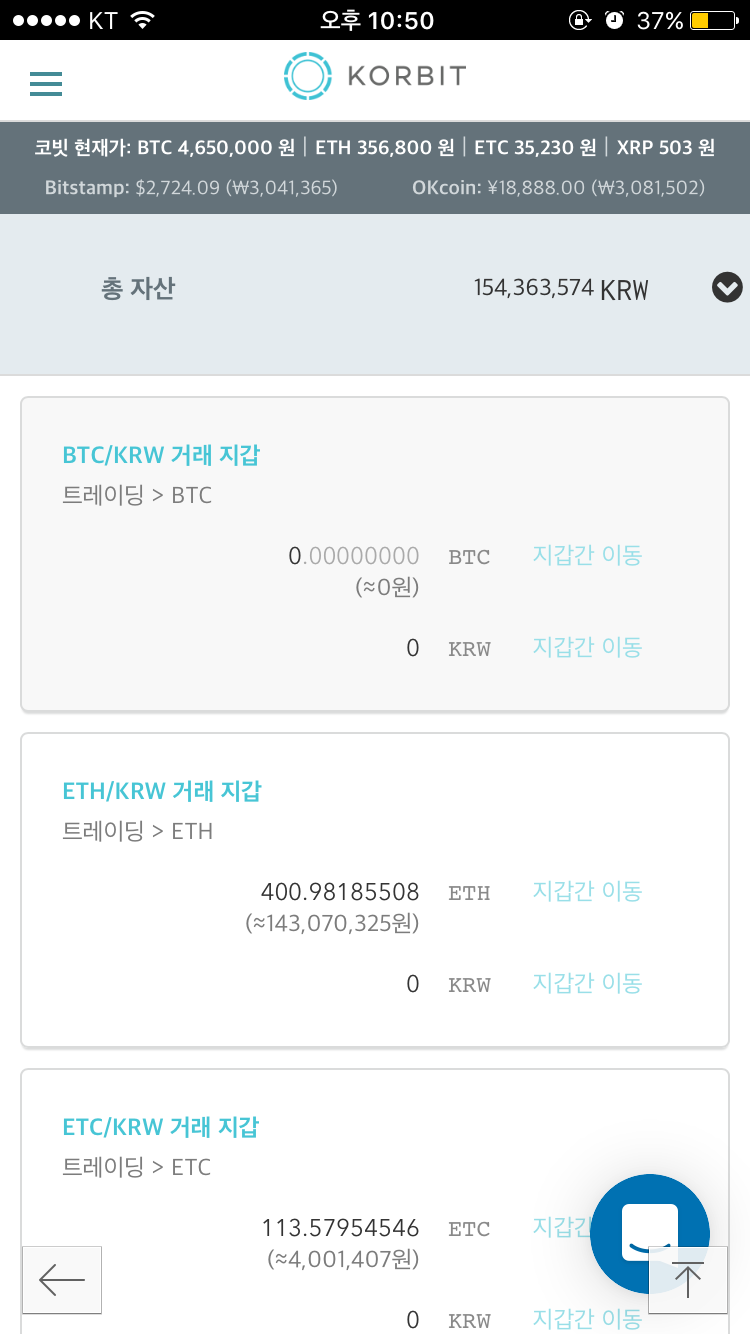
Task: Open the hamburger drawer menu
Action: pos(46,84)
